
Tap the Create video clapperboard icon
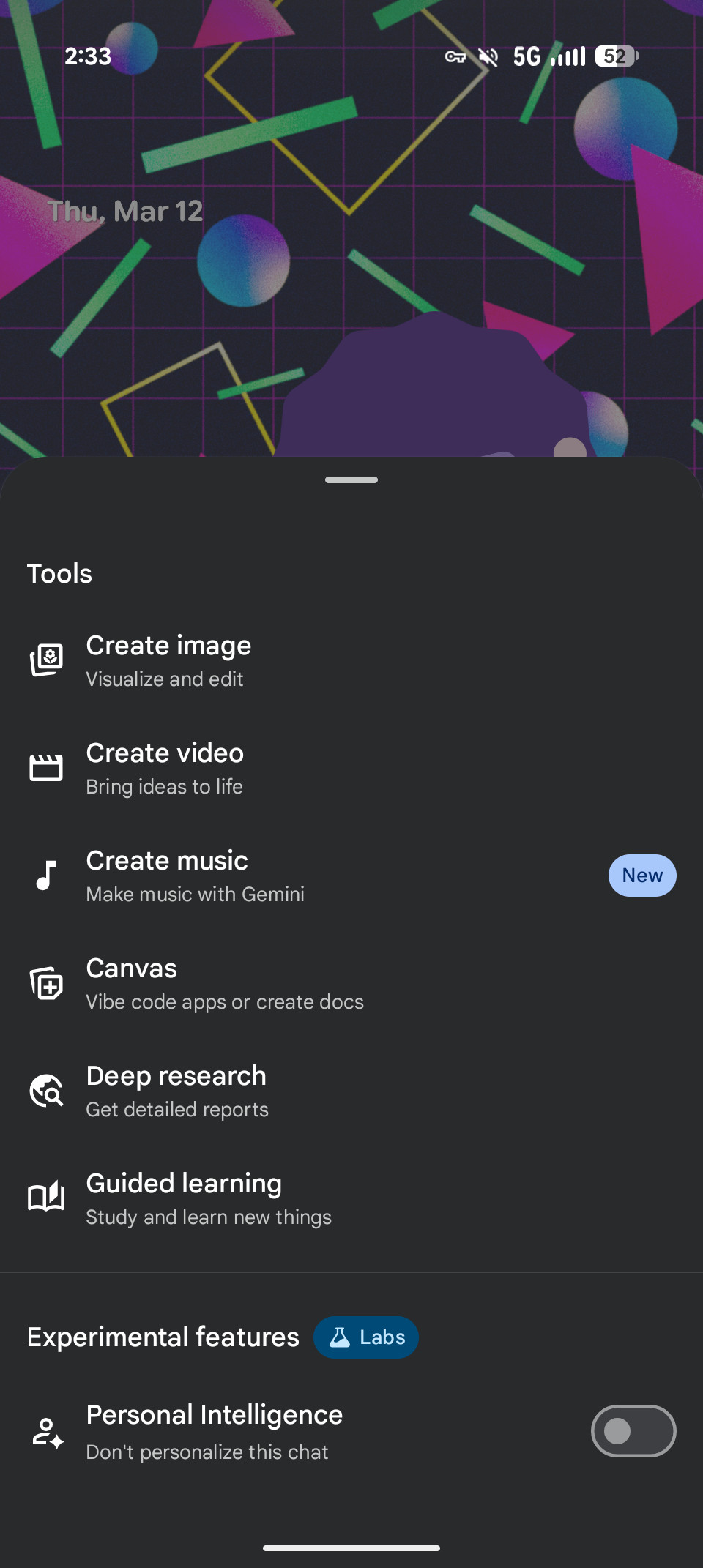[x=46, y=767]
